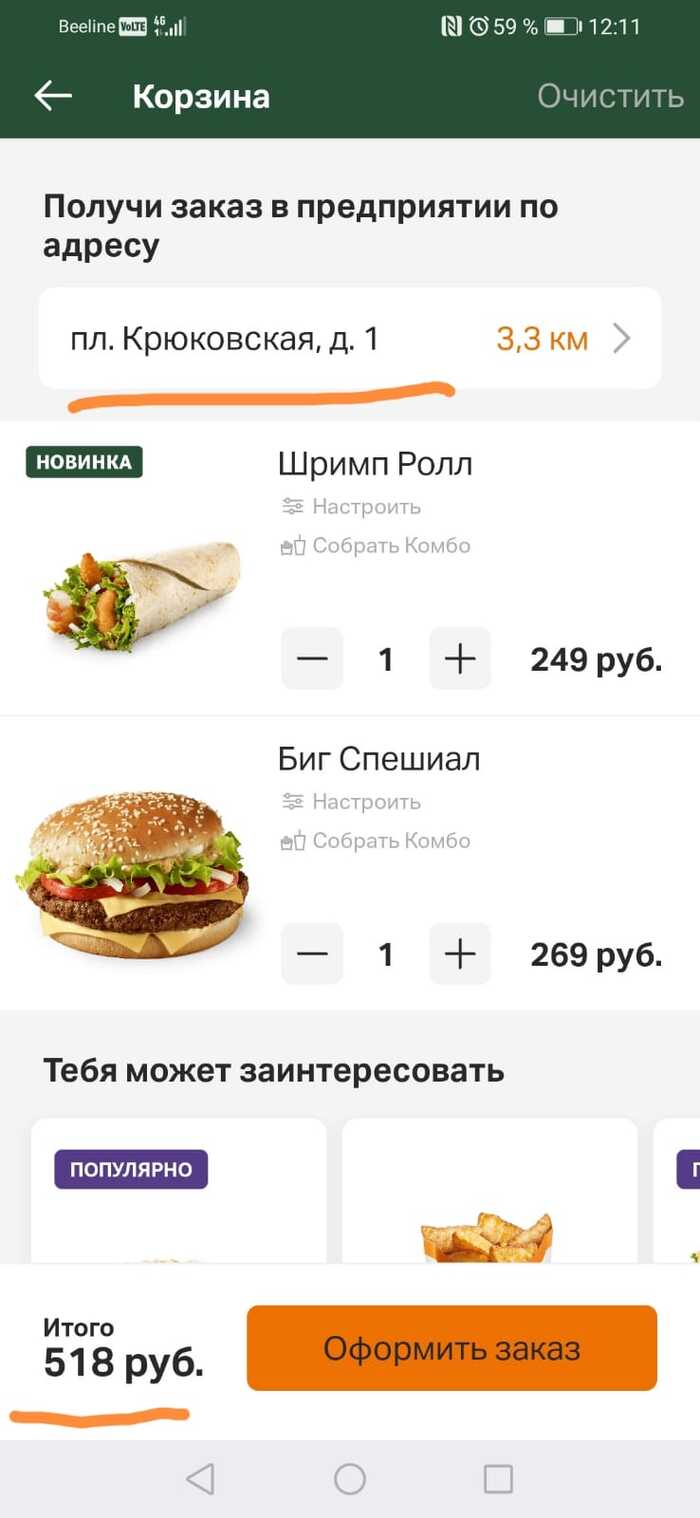Build a combo for Биг Спешиал
The width and height of the screenshot is (700, 1518).
coord(376,841)
